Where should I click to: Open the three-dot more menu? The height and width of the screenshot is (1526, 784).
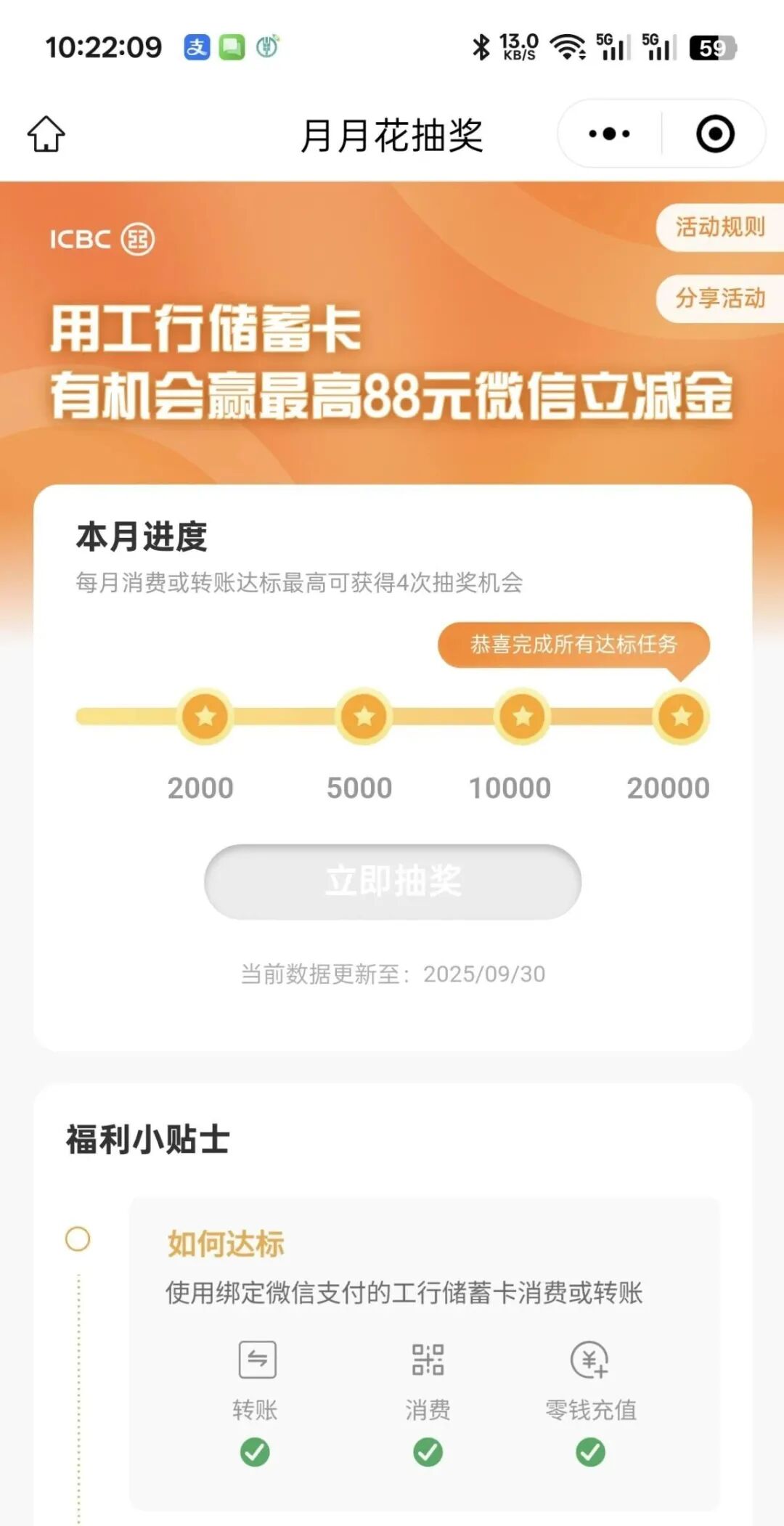pos(609,134)
